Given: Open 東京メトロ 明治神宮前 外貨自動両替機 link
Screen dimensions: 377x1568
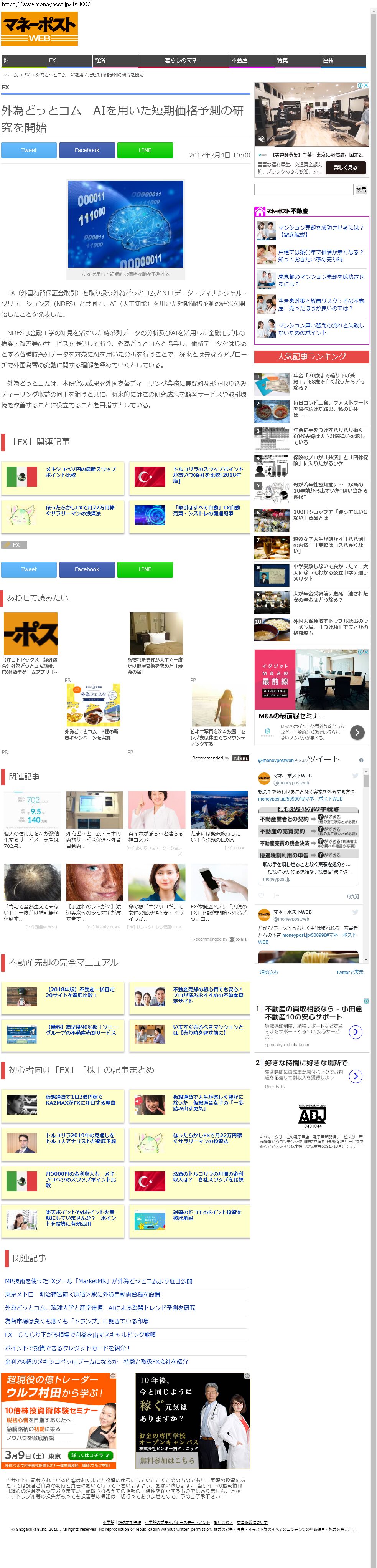Looking at the screenshot, I should coord(82,1294).
